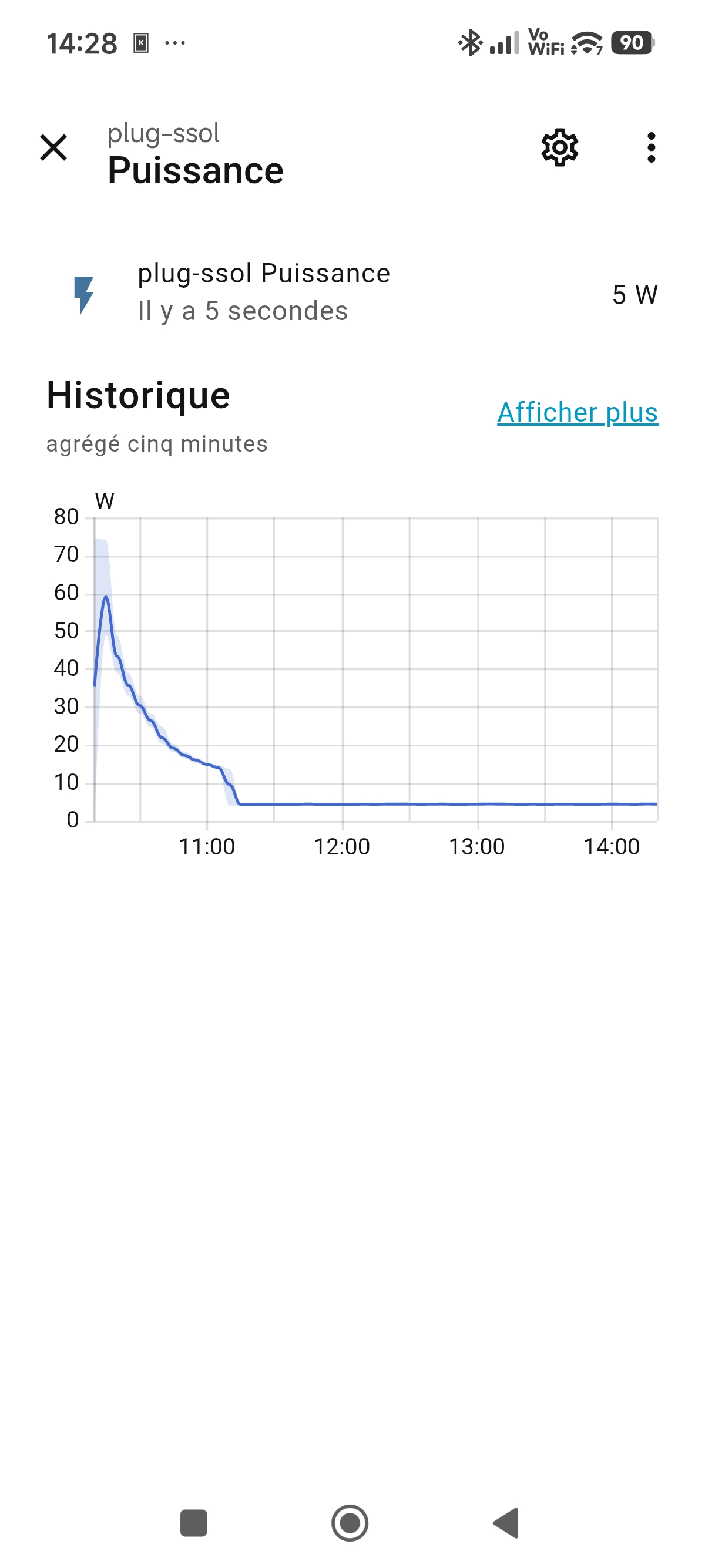Tap the keyboard icon next to the clock
Viewport: 705px width, 1568px height.
(141, 44)
